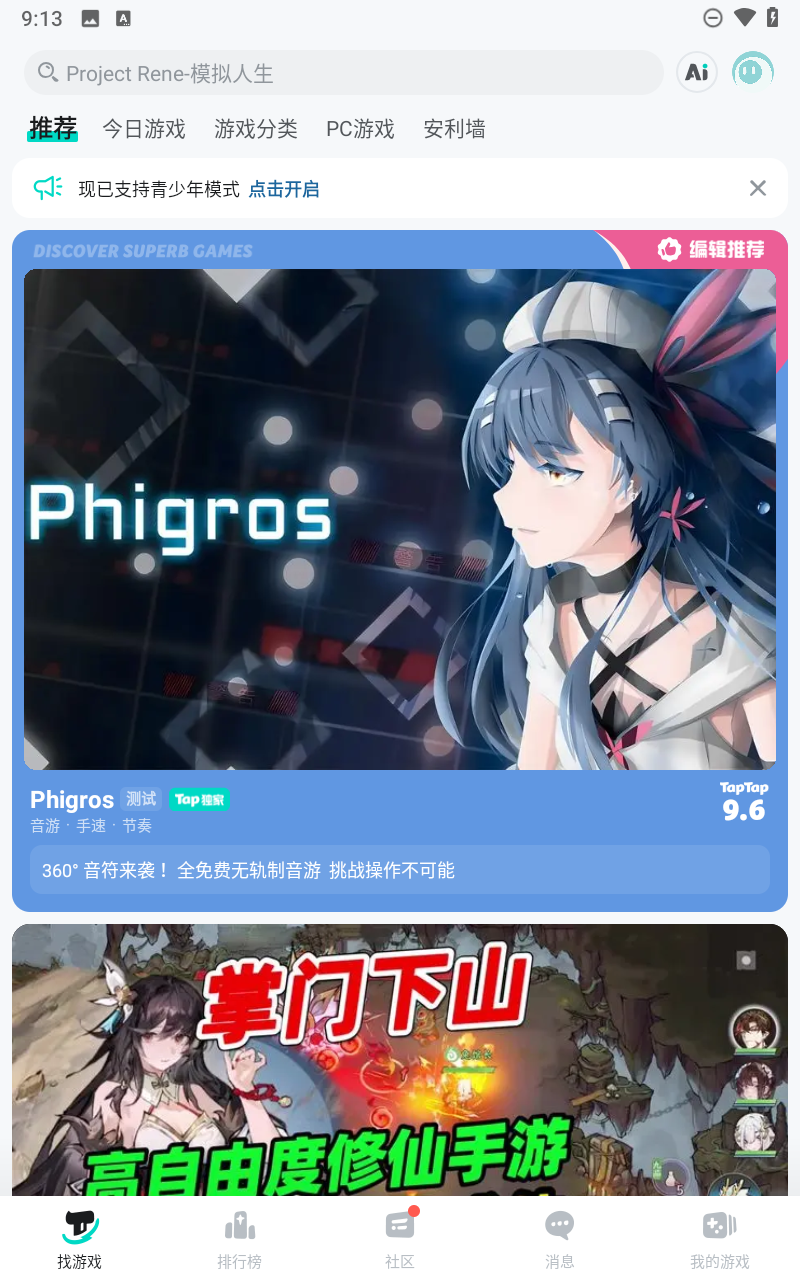800x1280 pixels.
Task: Switch to the 今日游戏 tab
Action: (x=144, y=129)
